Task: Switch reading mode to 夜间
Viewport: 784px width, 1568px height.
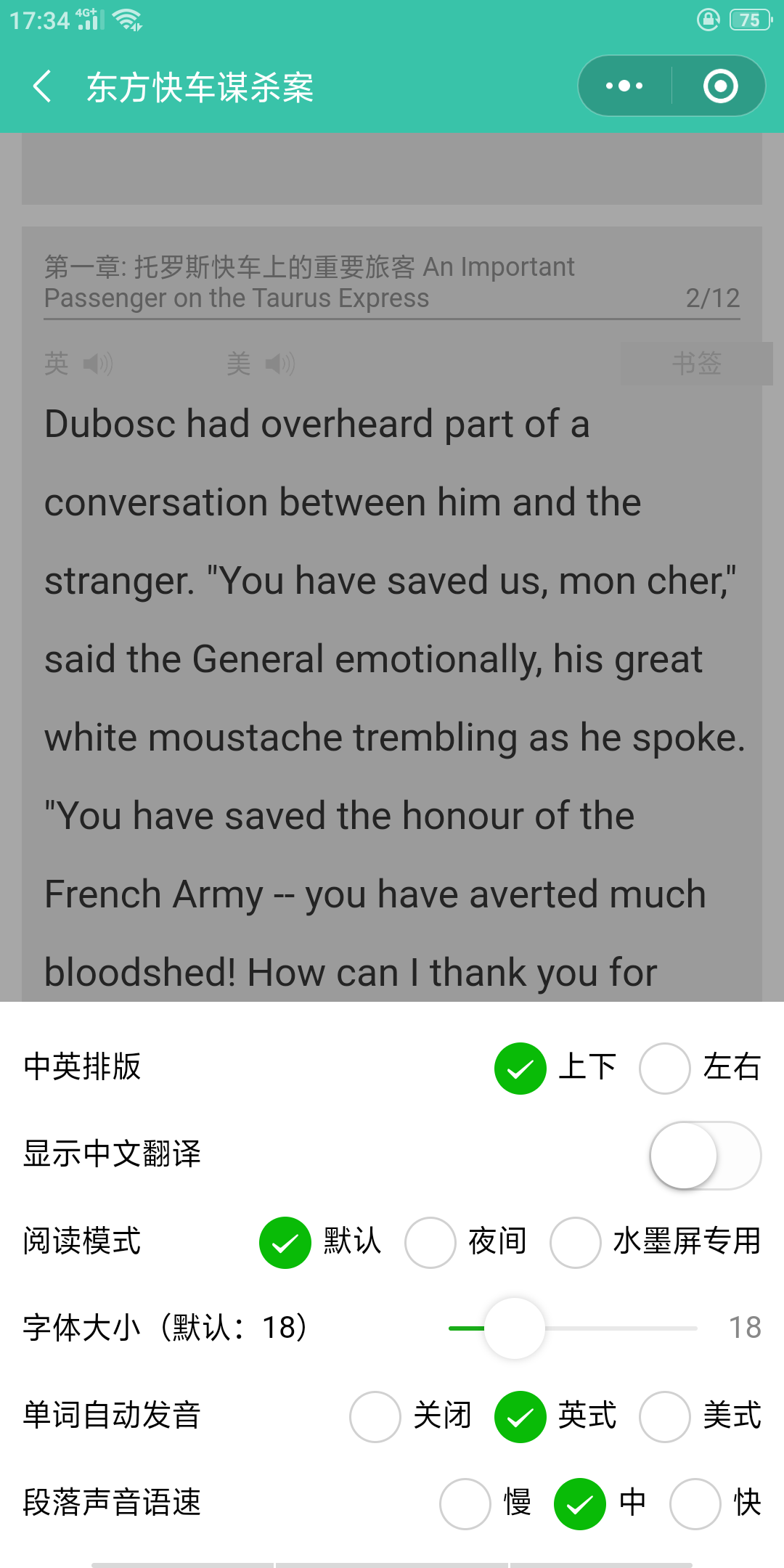Action: 430,1242
